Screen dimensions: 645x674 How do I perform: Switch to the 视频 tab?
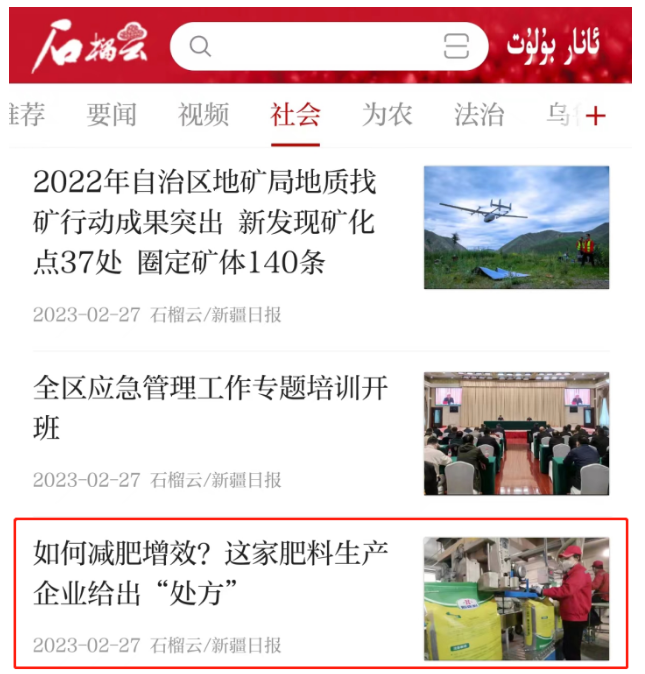point(203,115)
